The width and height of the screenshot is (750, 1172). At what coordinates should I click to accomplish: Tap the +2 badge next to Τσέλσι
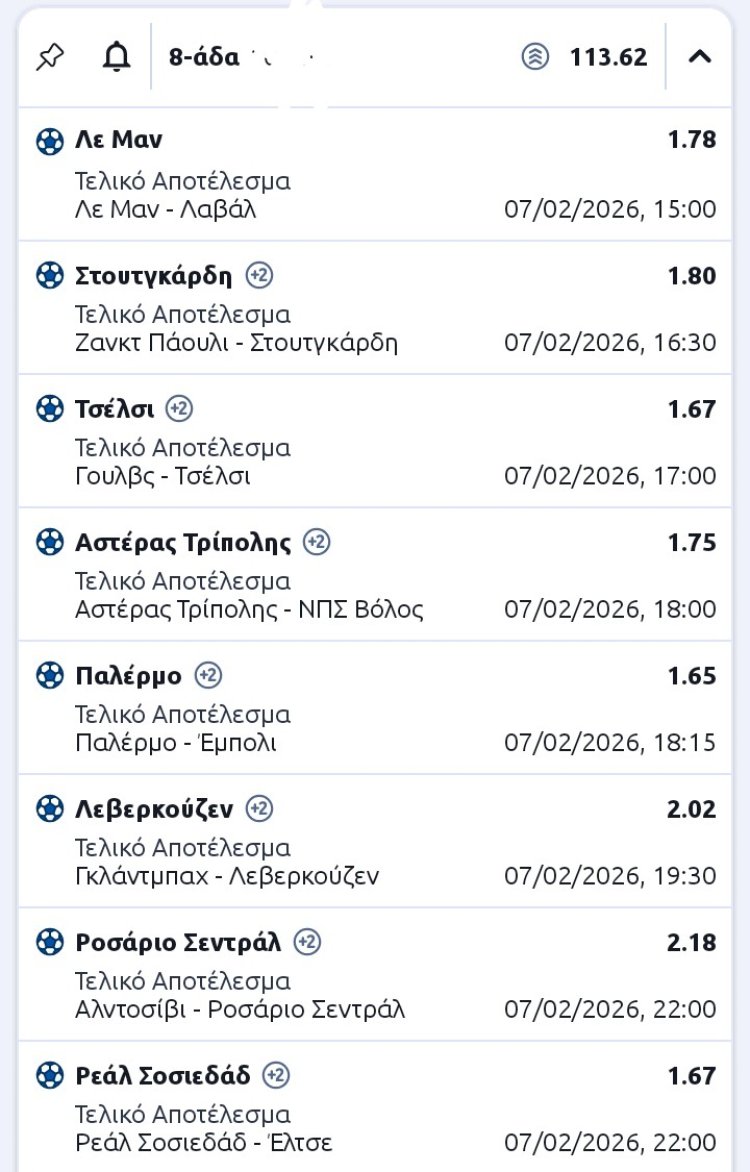(x=179, y=408)
